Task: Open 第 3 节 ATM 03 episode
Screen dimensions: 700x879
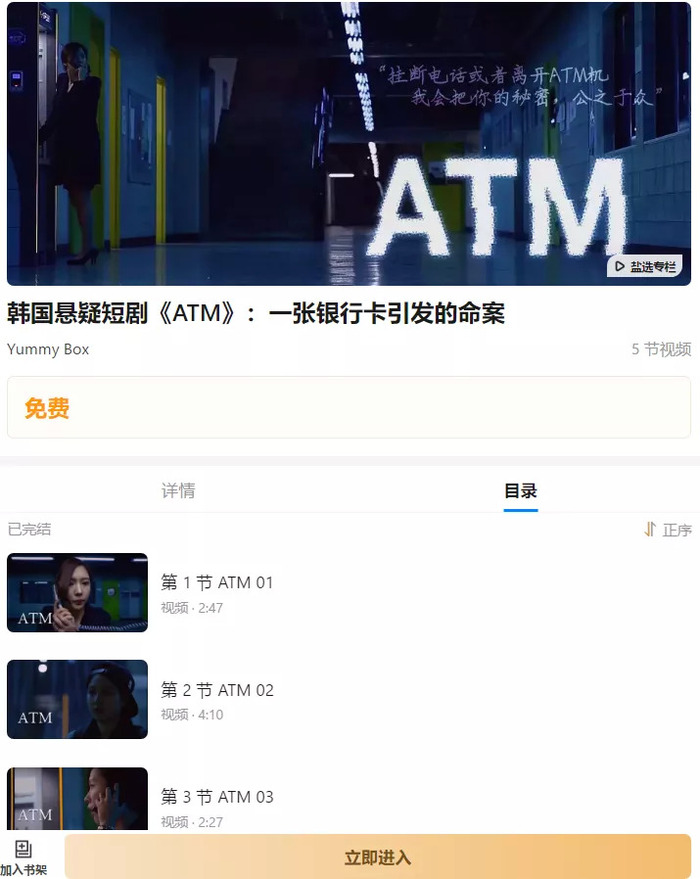Action: click(x=217, y=798)
